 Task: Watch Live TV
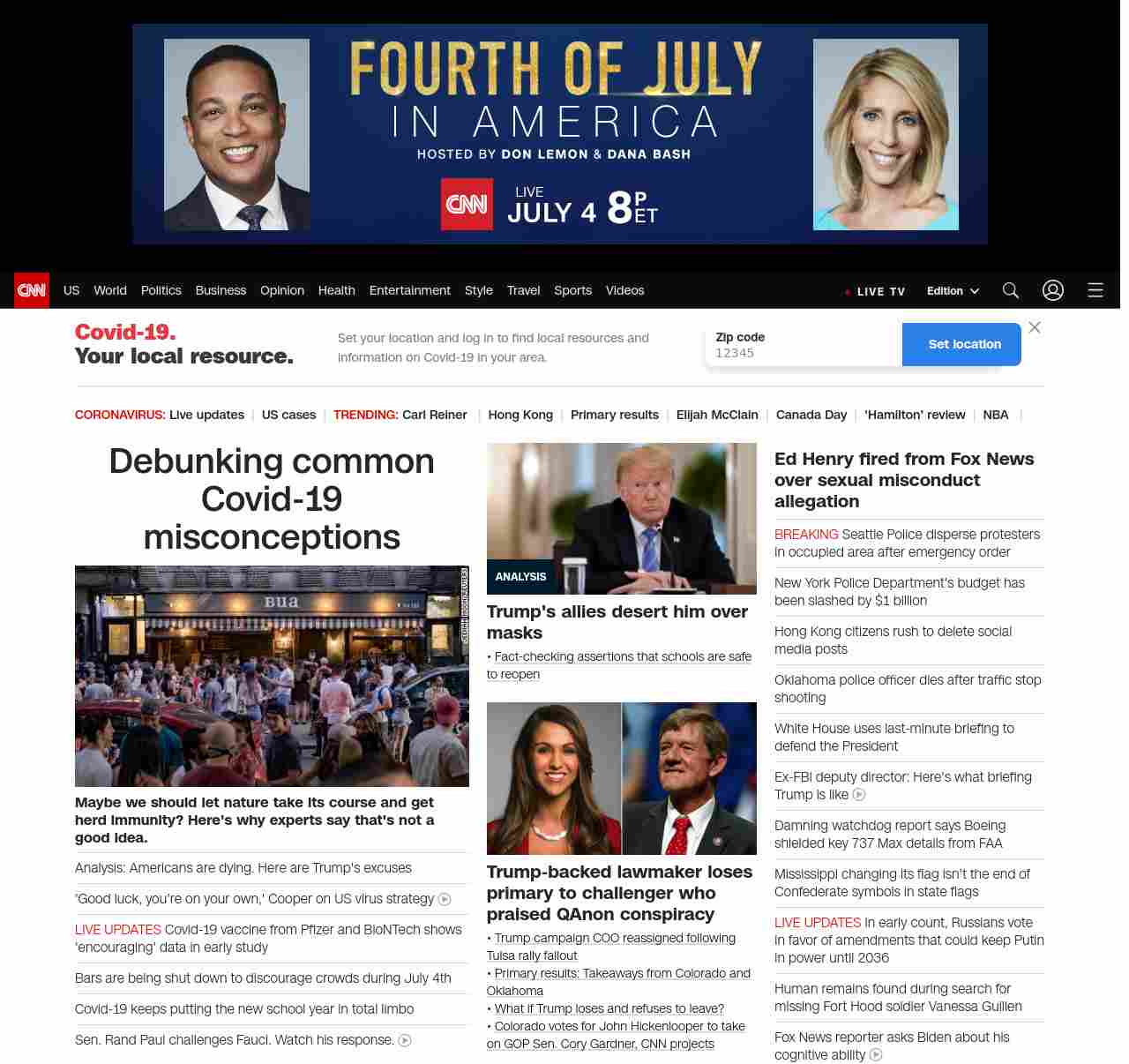point(875,291)
